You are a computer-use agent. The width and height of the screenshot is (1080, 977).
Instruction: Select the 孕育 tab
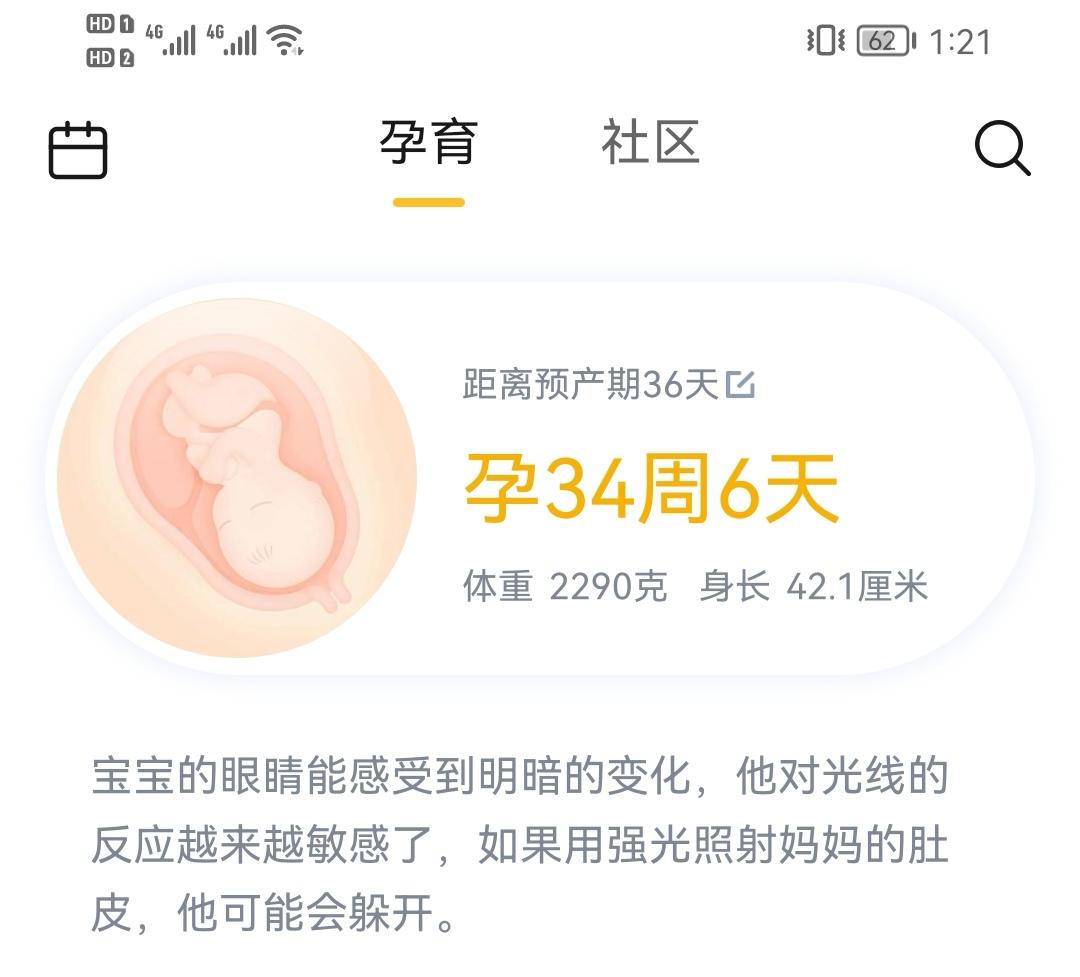coord(429,142)
